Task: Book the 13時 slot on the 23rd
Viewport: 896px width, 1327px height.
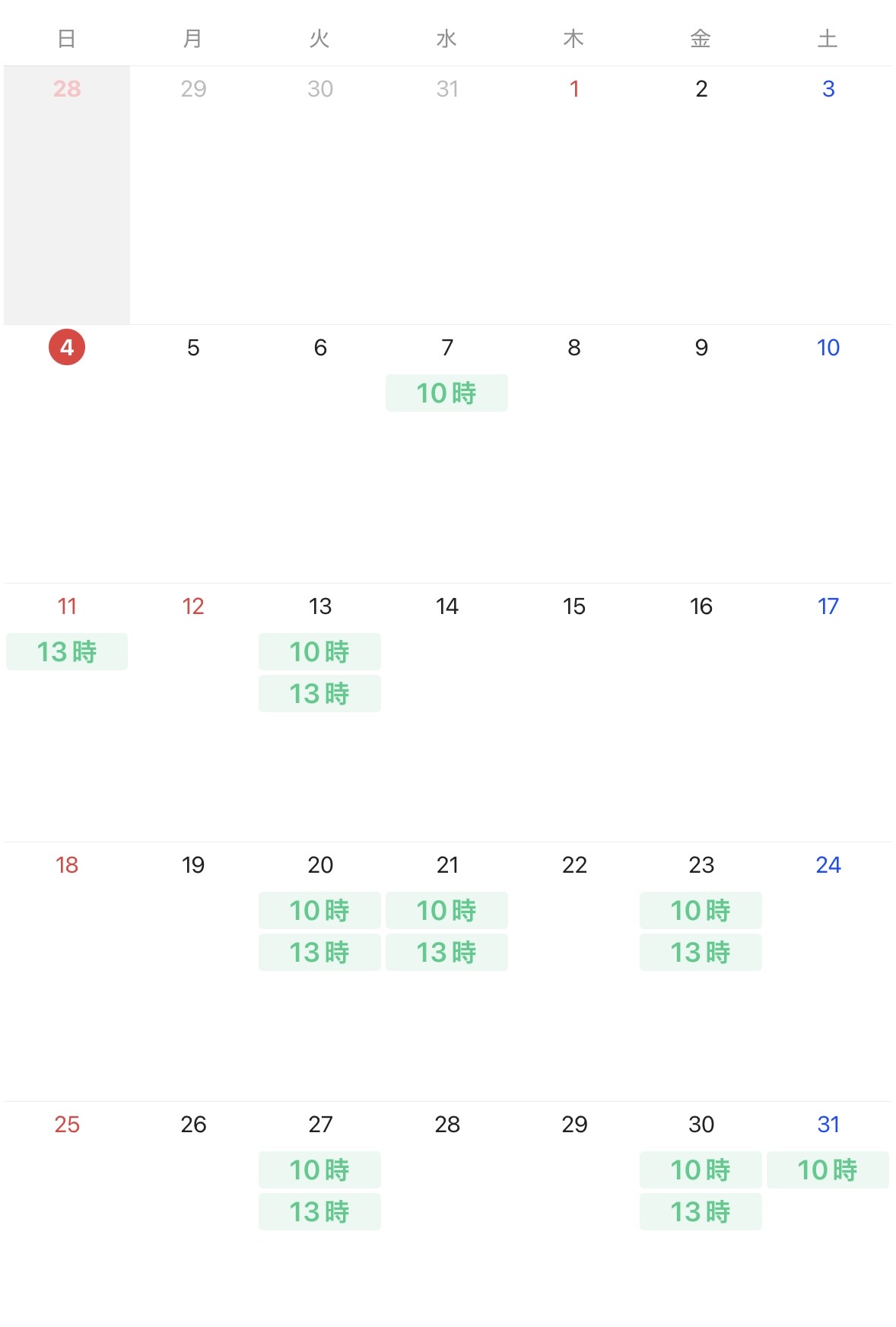Action: 701,953
